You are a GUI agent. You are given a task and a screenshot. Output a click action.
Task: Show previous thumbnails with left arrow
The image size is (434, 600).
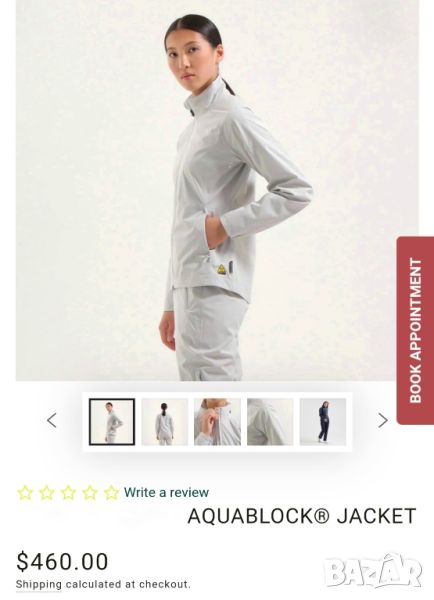(52, 421)
